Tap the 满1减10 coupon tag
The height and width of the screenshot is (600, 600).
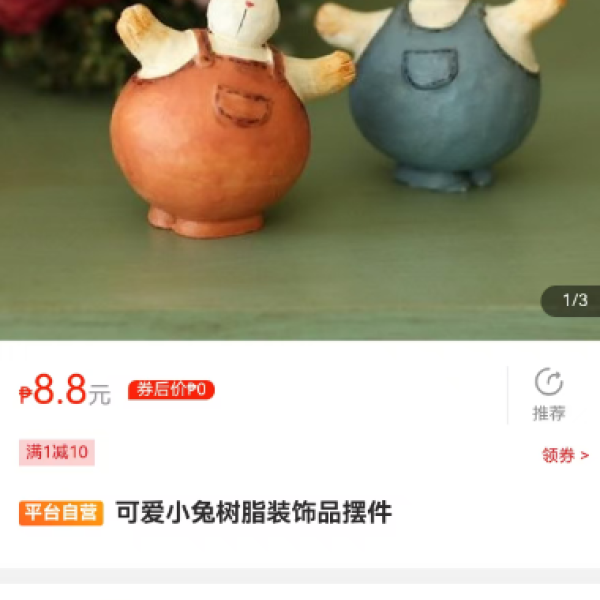pyautogui.click(x=57, y=452)
